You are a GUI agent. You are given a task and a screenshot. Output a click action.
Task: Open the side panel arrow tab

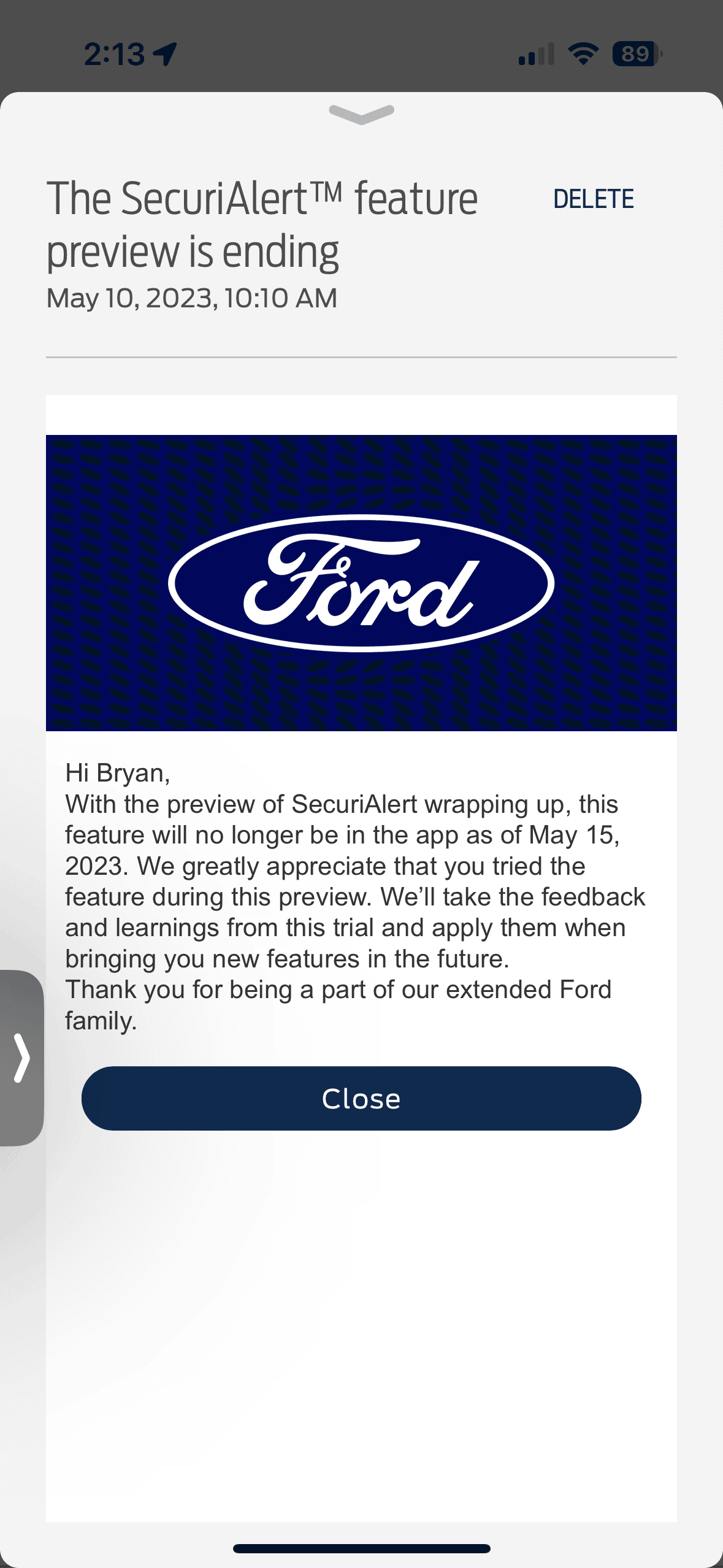click(21, 1057)
